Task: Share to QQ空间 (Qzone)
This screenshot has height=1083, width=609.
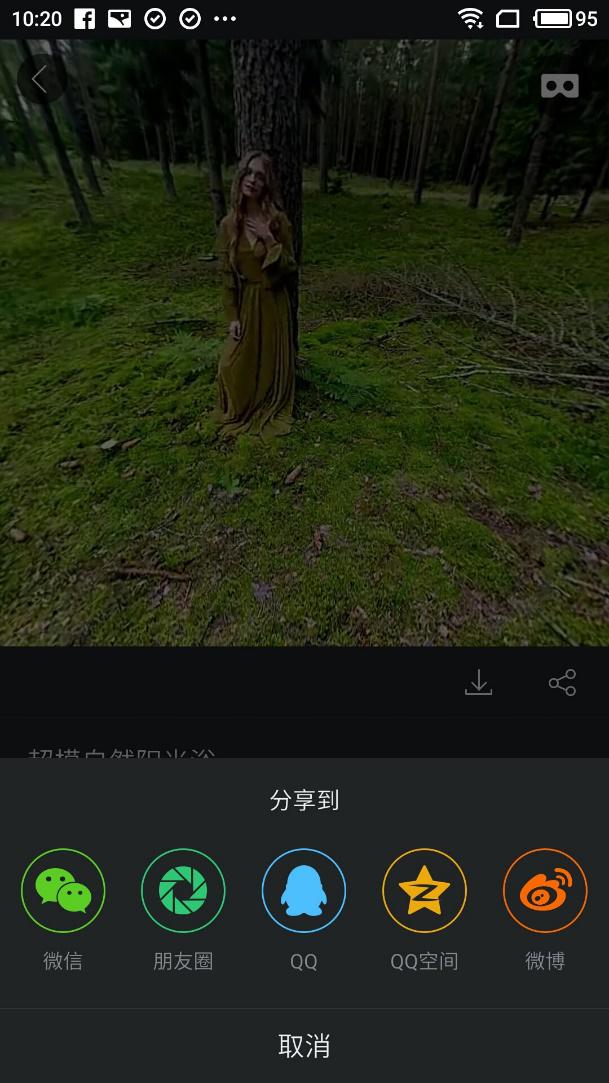Action: [x=424, y=890]
